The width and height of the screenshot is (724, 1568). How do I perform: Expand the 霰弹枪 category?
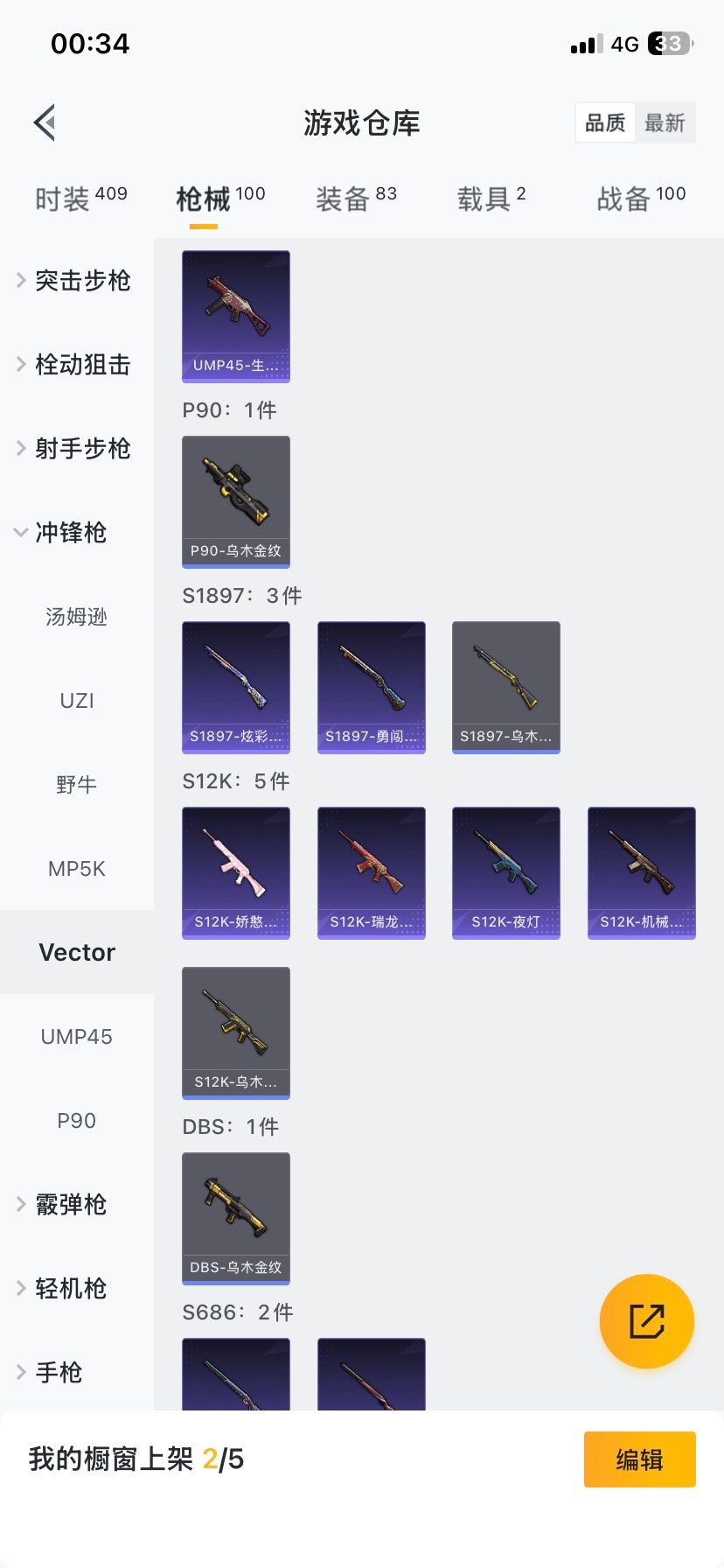pos(70,1204)
